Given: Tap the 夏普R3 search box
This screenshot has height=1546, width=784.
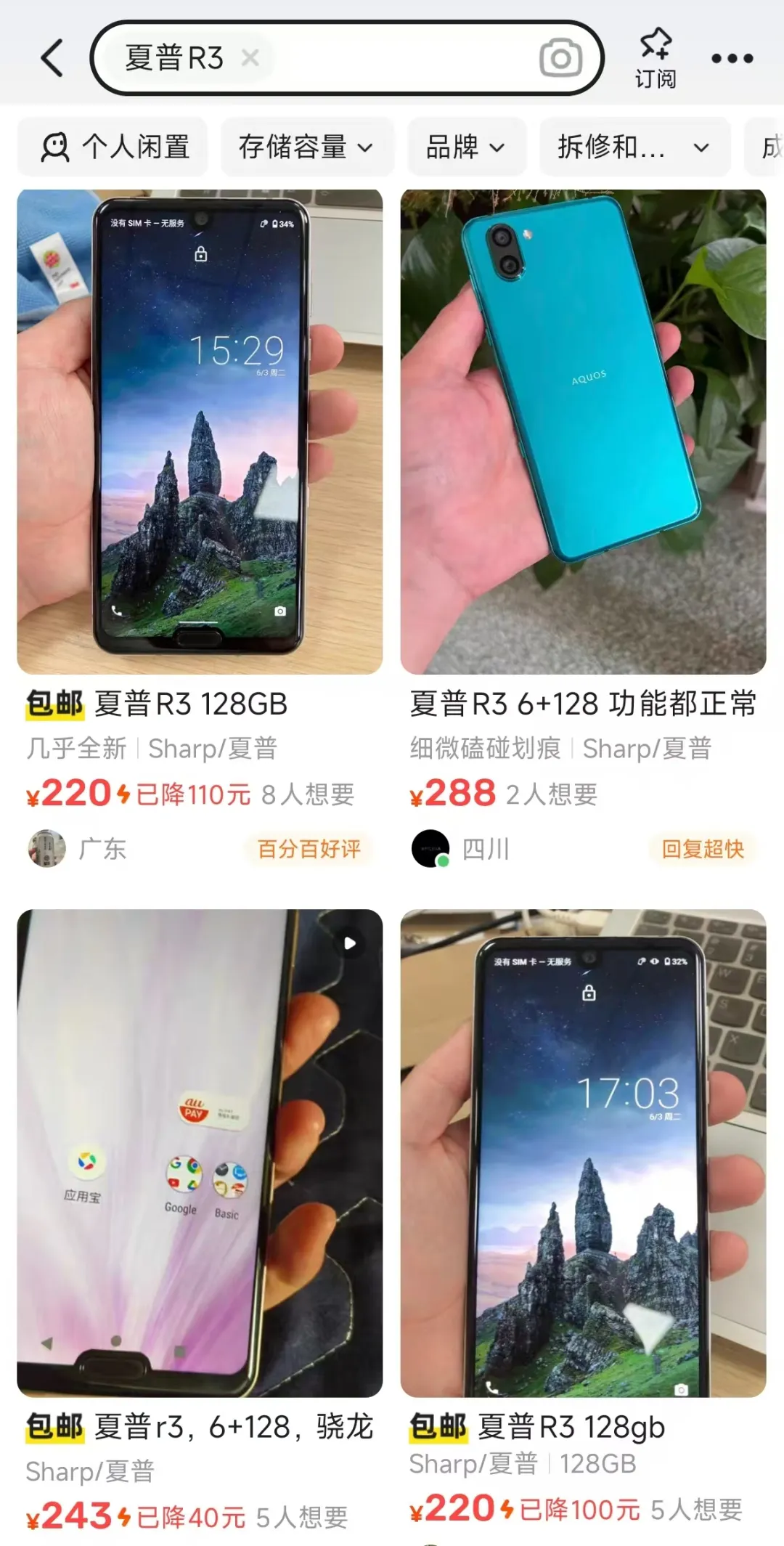Looking at the screenshot, I should [392, 58].
